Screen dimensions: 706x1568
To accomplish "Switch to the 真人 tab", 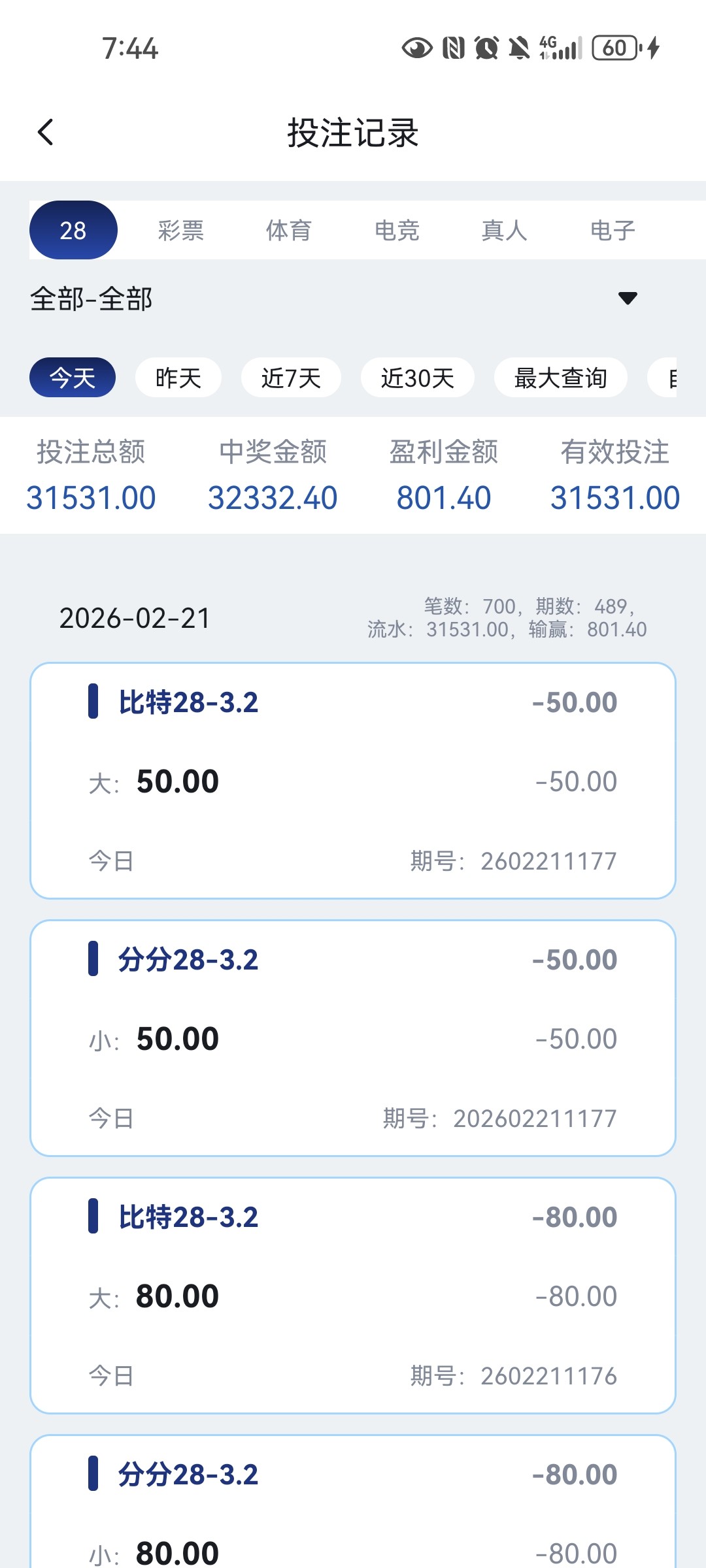I will coord(503,230).
